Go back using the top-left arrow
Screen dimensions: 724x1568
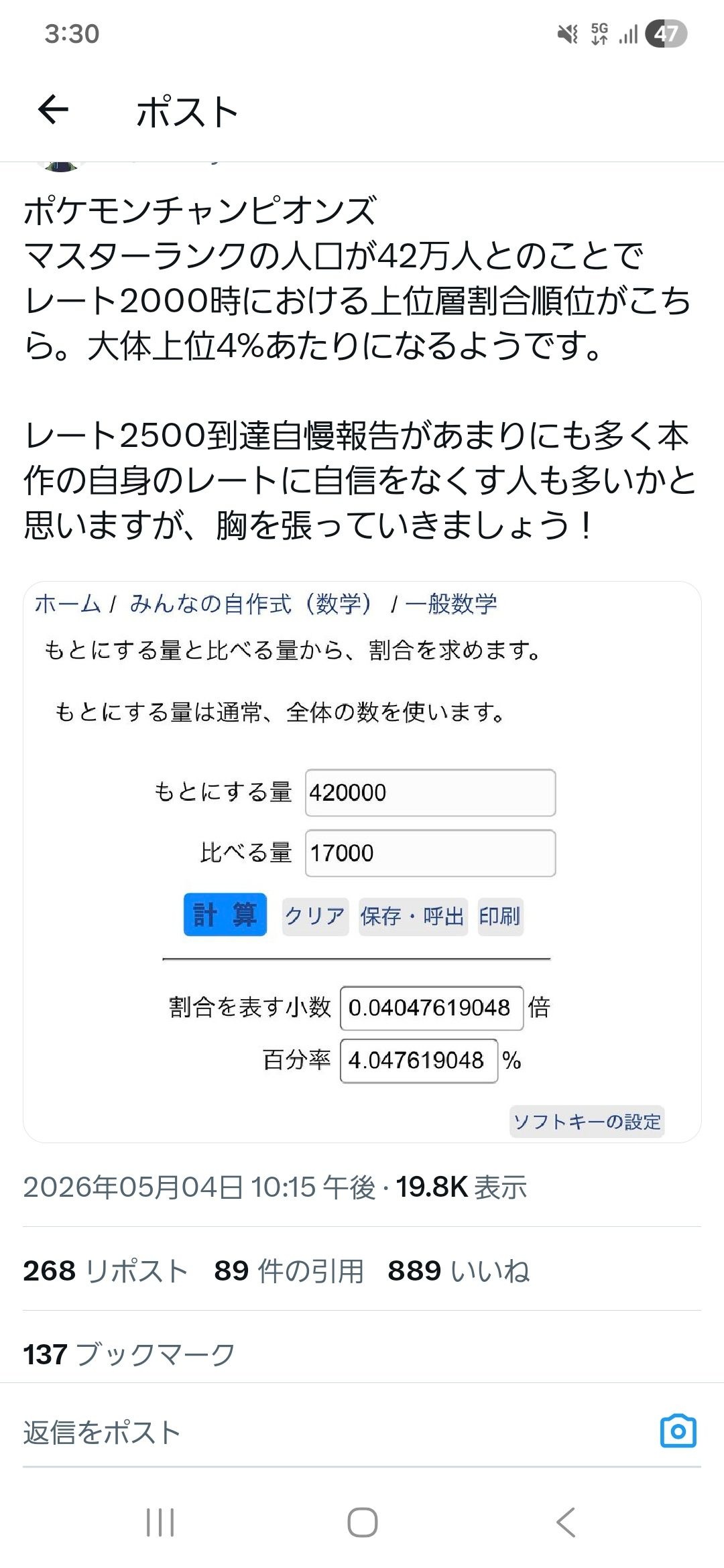53,109
